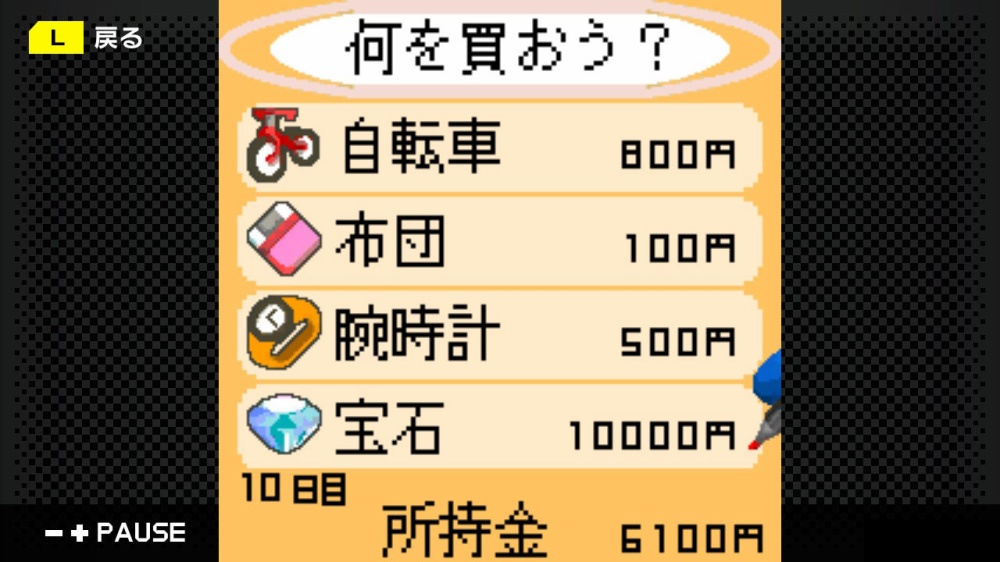
Task: Pick the 宝石 priced 10000円
Action: click(498, 429)
